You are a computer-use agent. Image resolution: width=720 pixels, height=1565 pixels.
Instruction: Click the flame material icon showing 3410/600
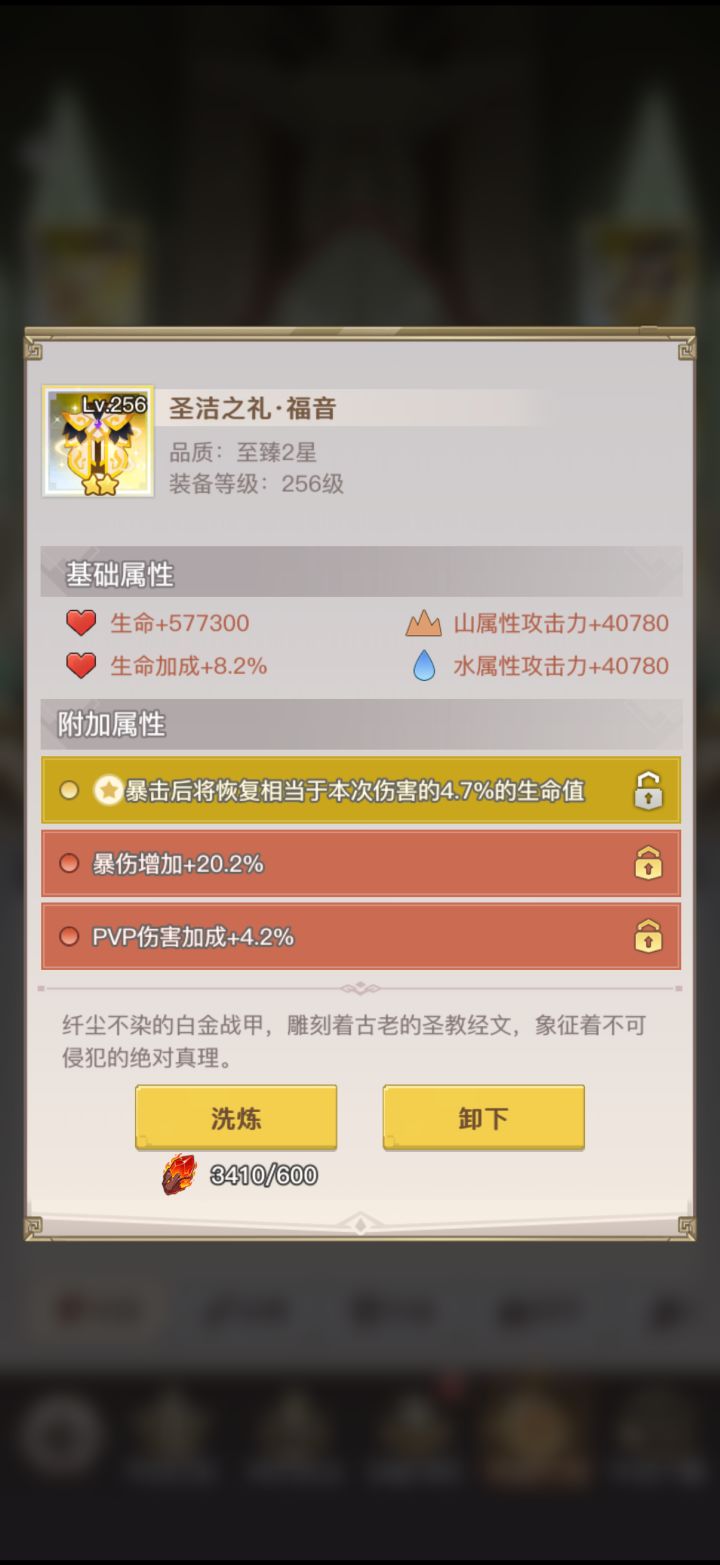[x=178, y=1175]
